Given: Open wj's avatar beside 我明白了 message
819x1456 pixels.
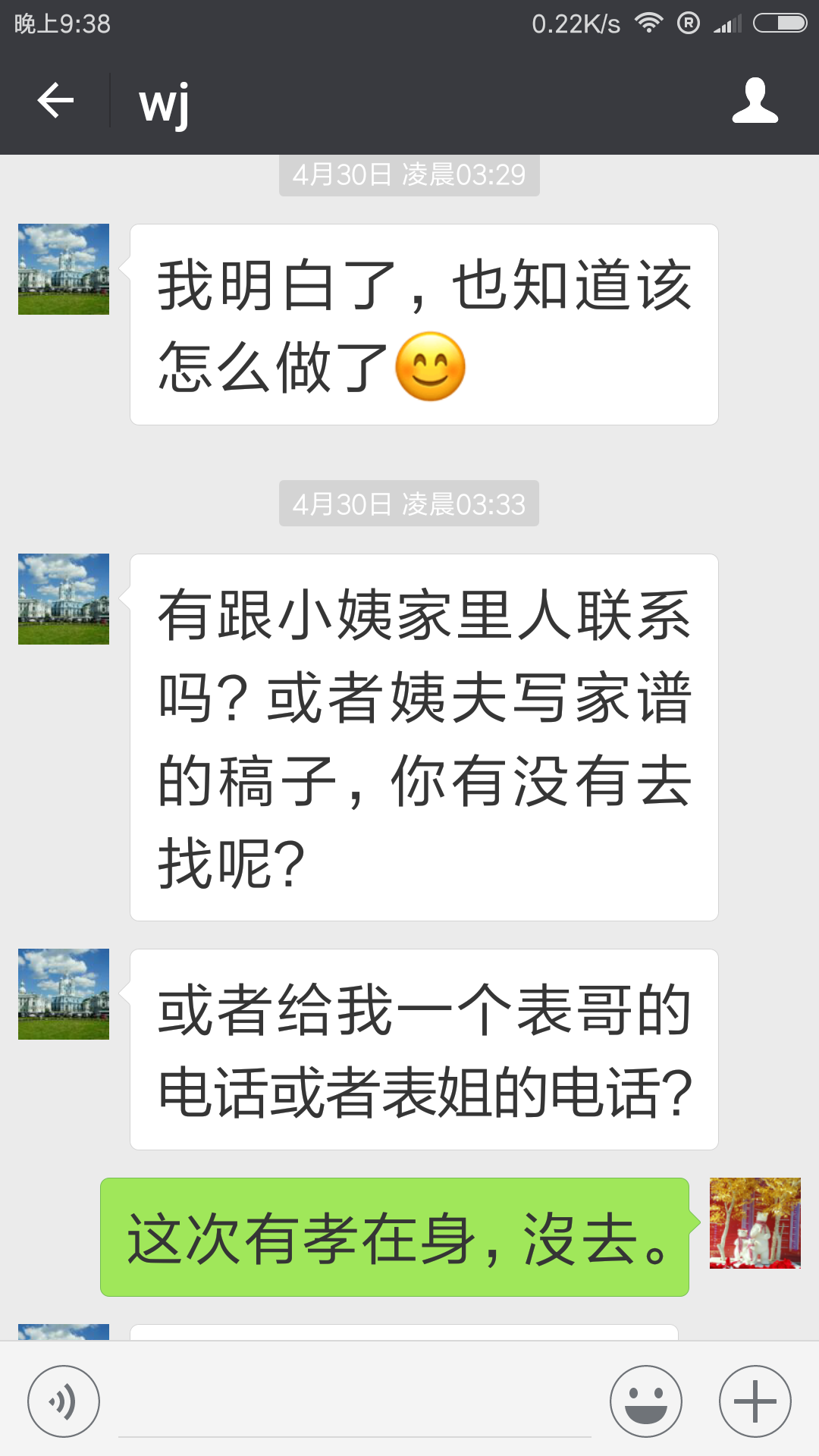Looking at the screenshot, I should pyautogui.click(x=64, y=269).
